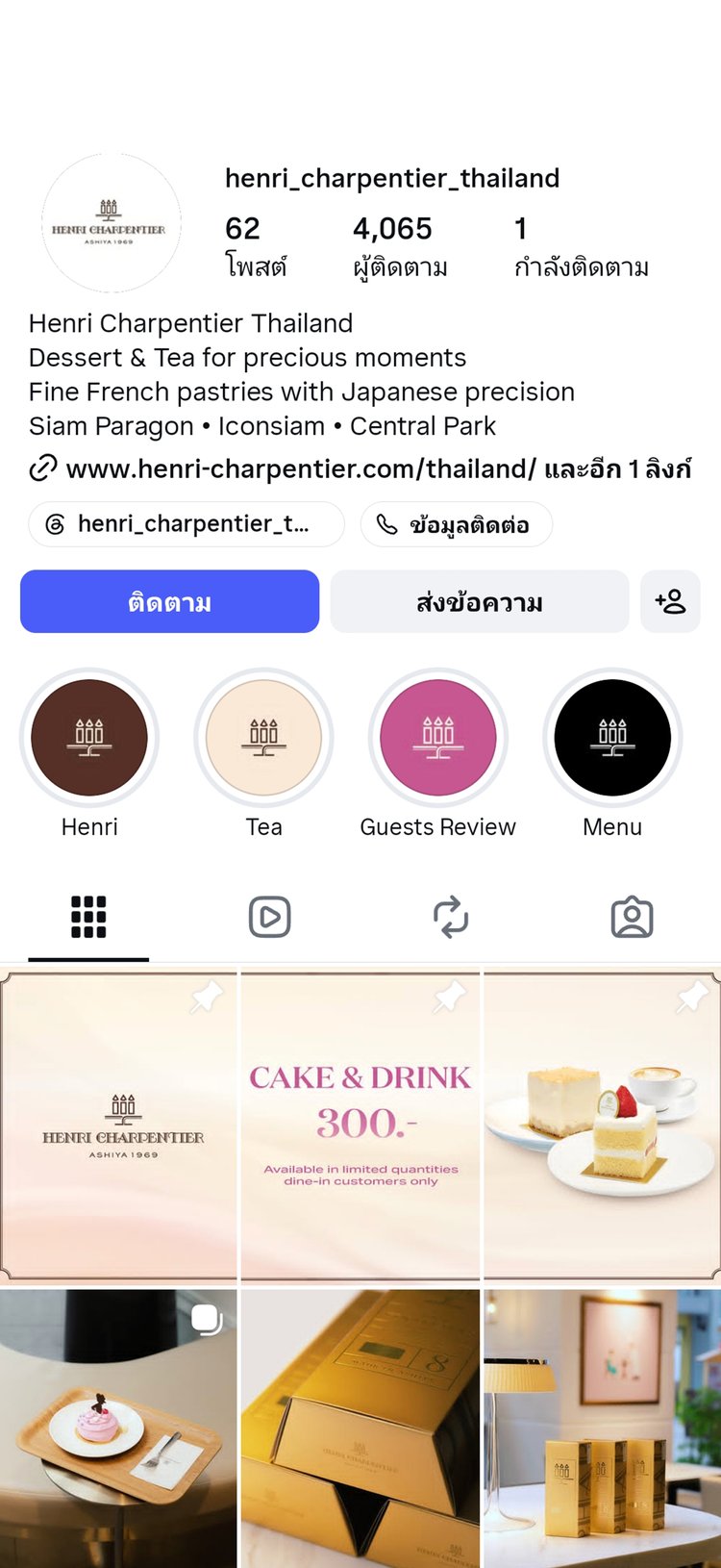View the 4,065 ผู้ติดตาม followers list

400,246
